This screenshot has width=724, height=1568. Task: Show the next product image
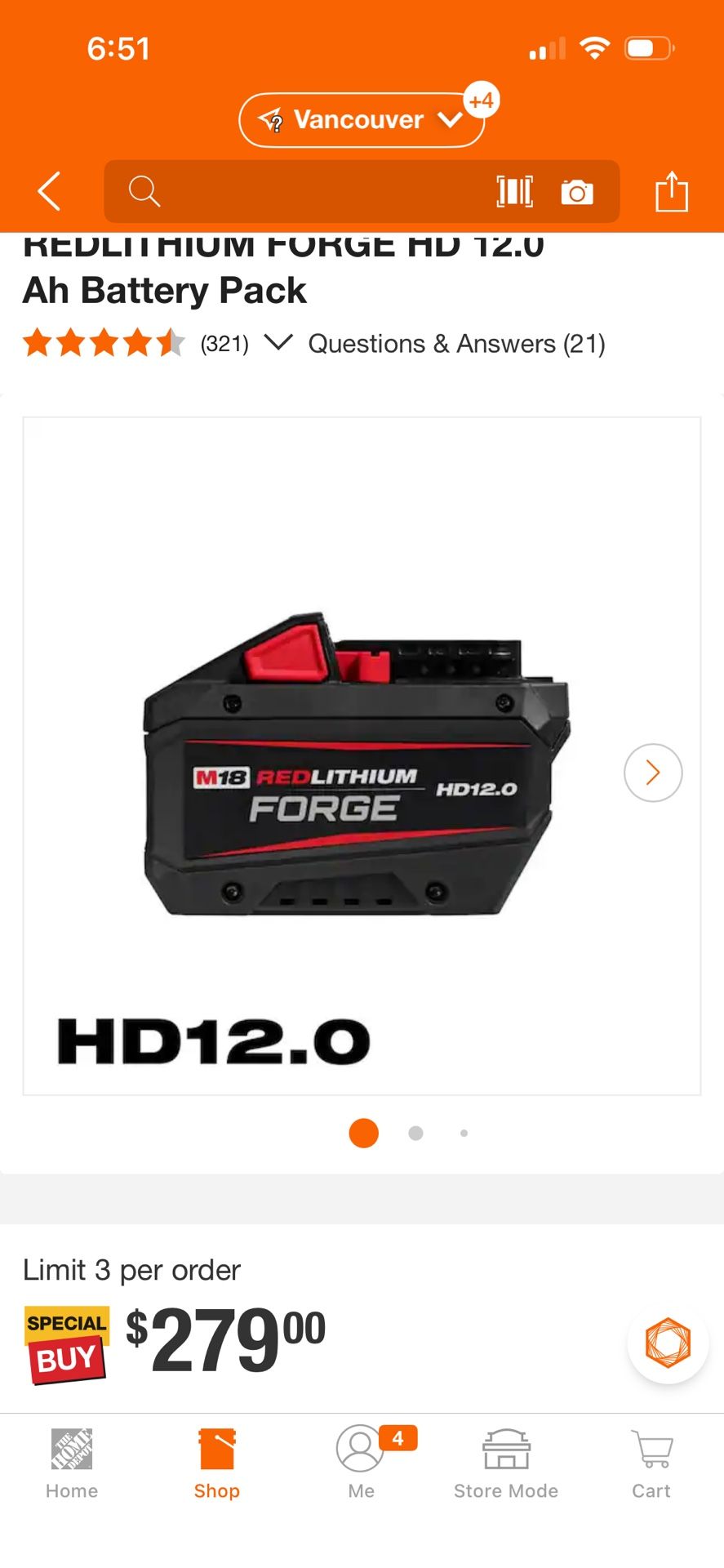(x=653, y=773)
